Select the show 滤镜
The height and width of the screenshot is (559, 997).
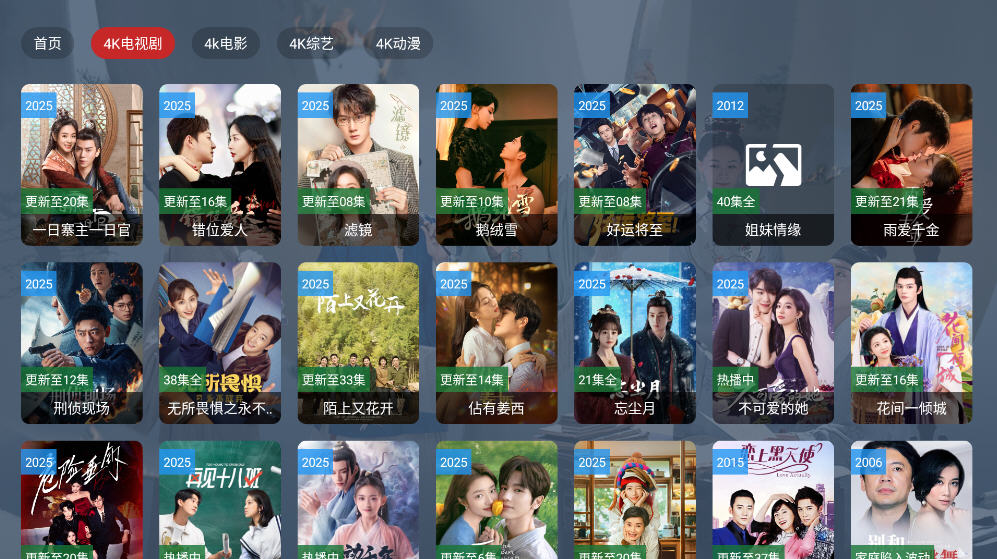click(x=358, y=165)
